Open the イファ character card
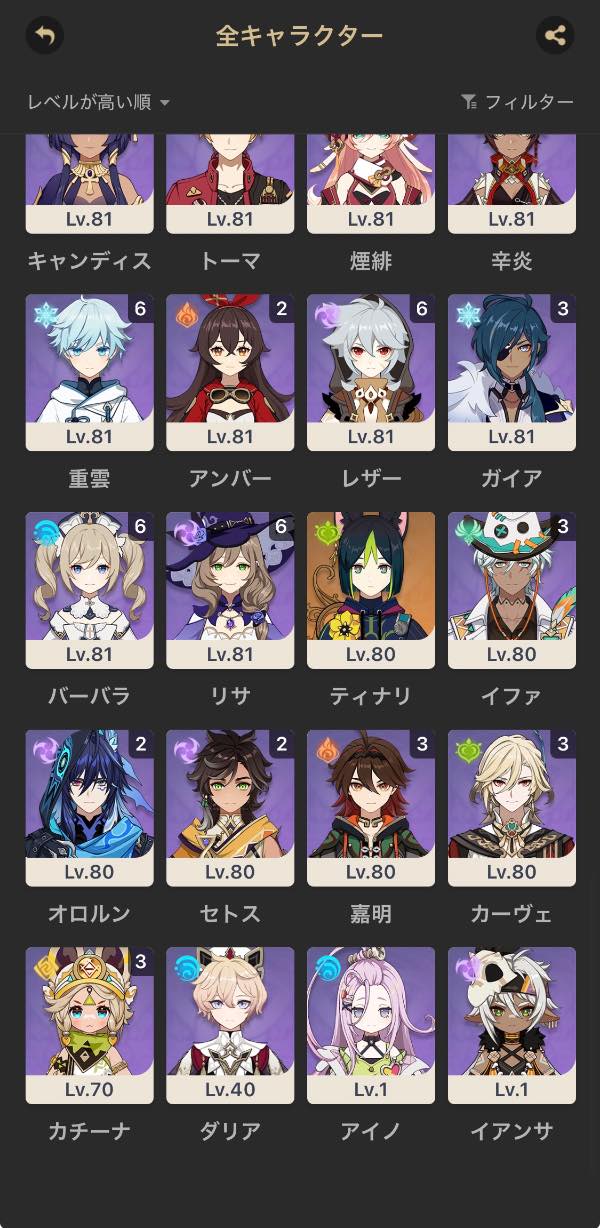This screenshot has height=1228, width=600. point(512,590)
